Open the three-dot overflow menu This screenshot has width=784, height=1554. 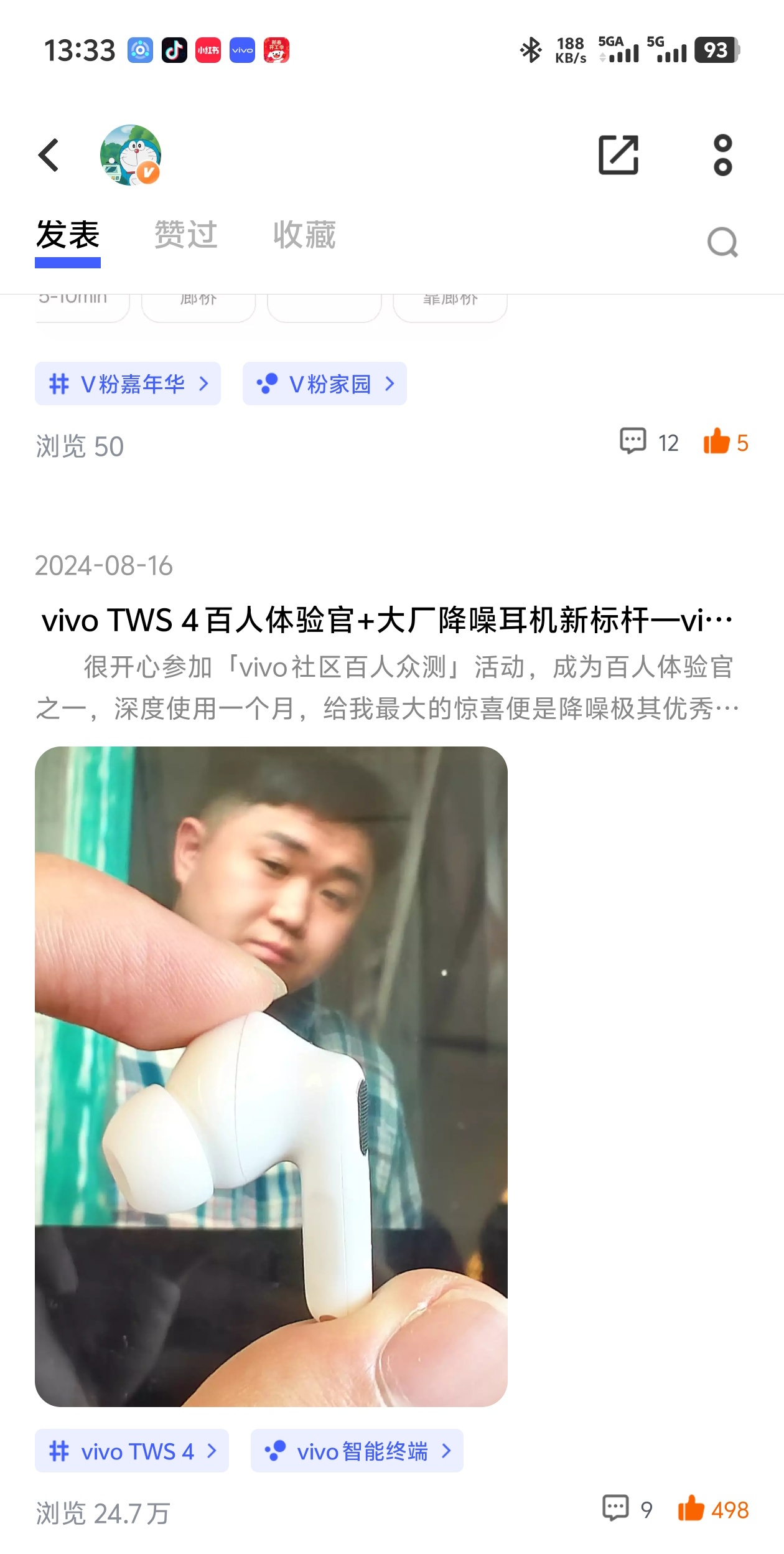coord(722,155)
